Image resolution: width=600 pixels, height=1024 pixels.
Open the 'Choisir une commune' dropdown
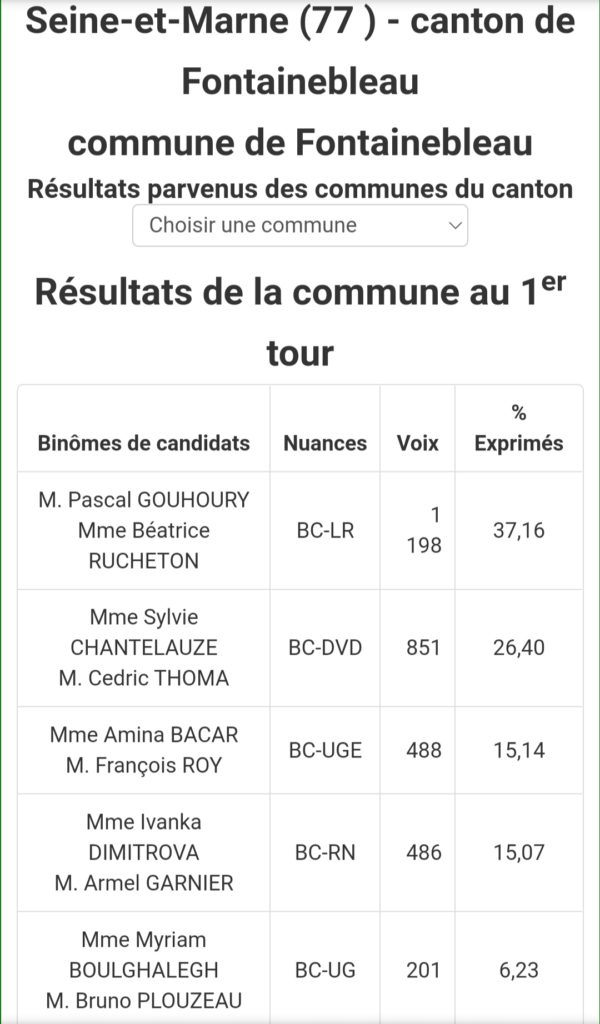click(x=300, y=225)
